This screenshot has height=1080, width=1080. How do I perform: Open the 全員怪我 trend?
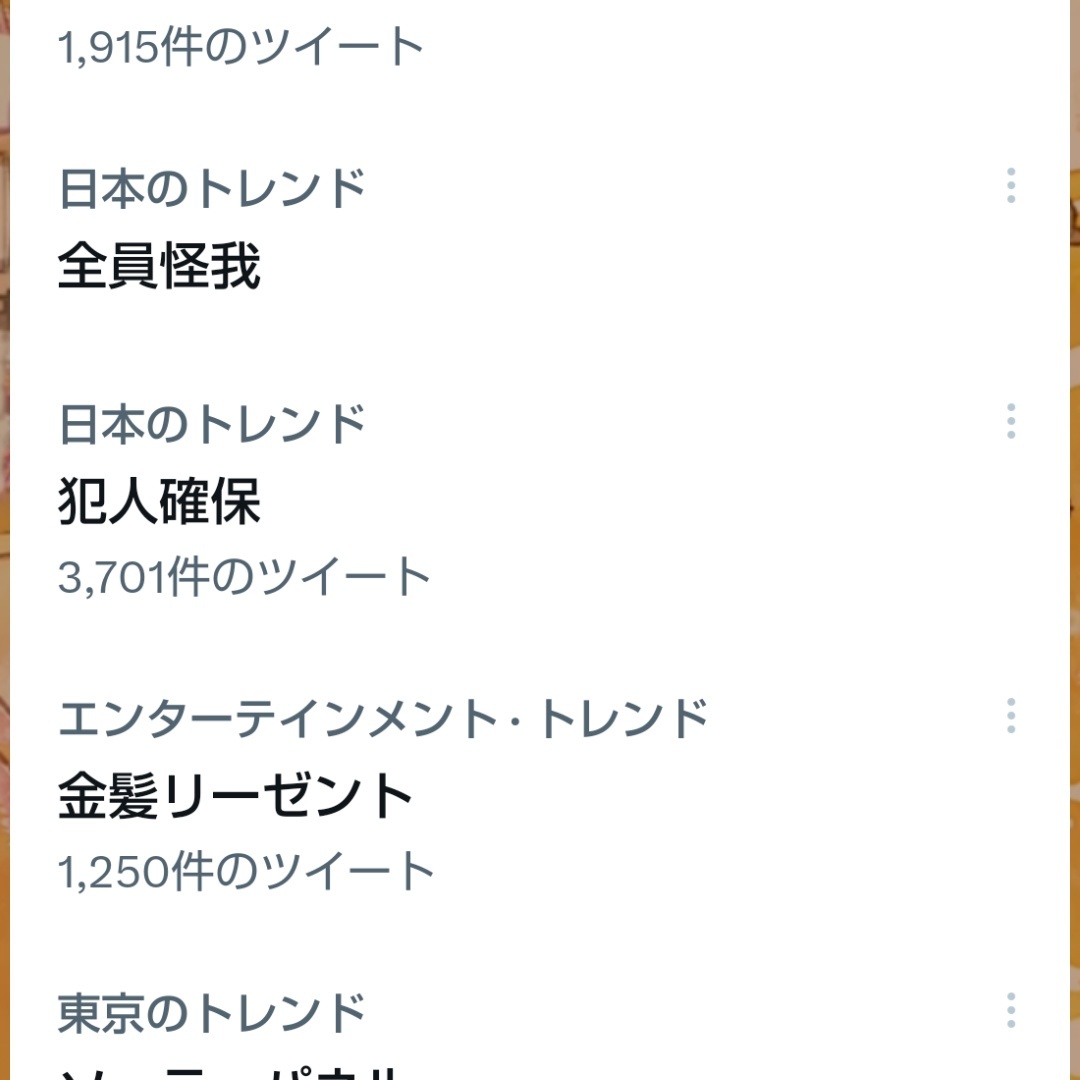pos(160,268)
